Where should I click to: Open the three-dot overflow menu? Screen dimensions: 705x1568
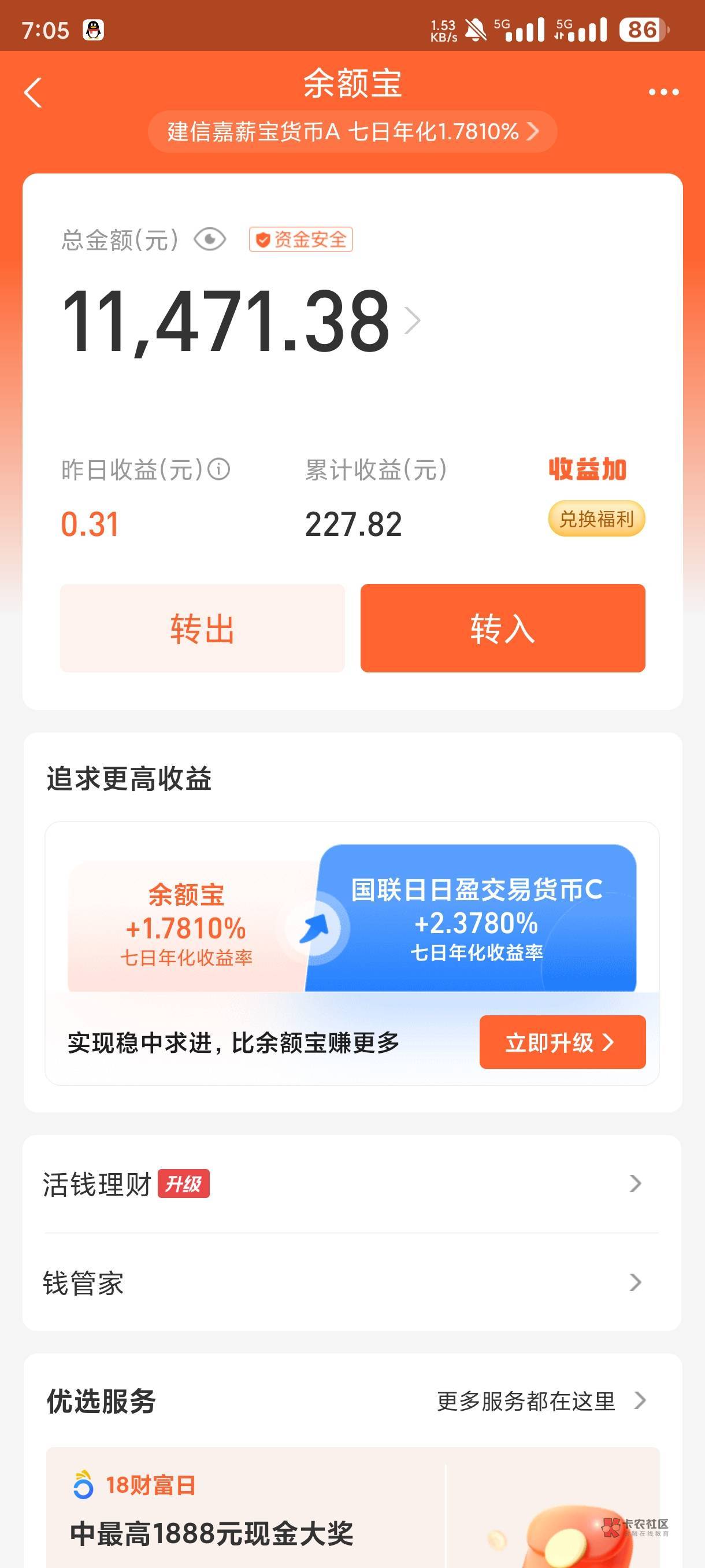point(663,93)
